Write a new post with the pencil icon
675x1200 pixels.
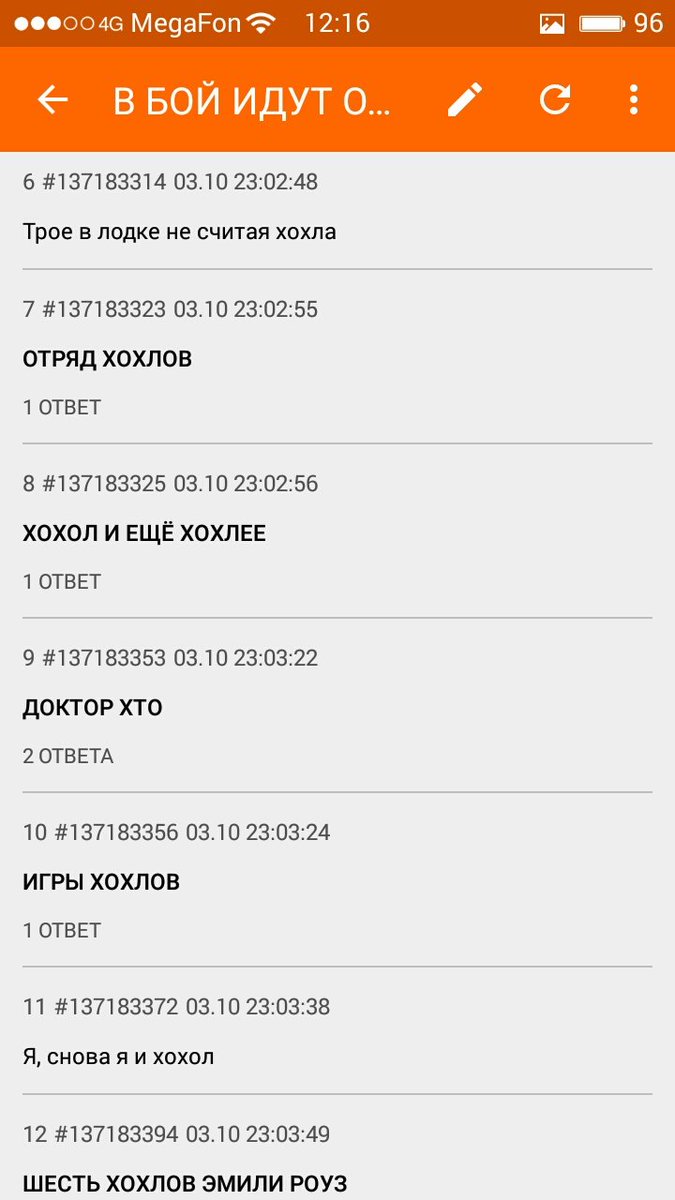[x=464, y=100]
